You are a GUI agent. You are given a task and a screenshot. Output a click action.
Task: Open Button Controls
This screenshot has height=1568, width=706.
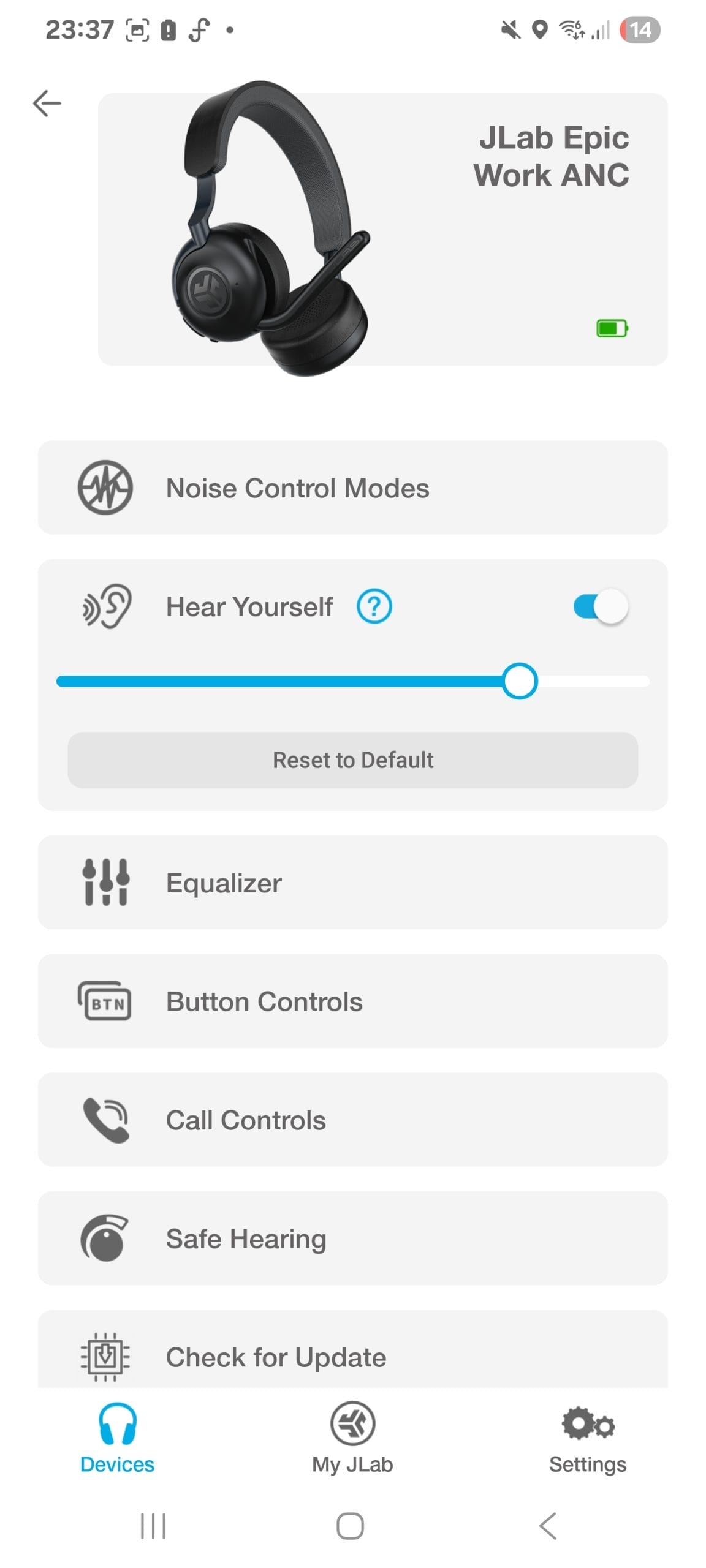coord(352,1001)
